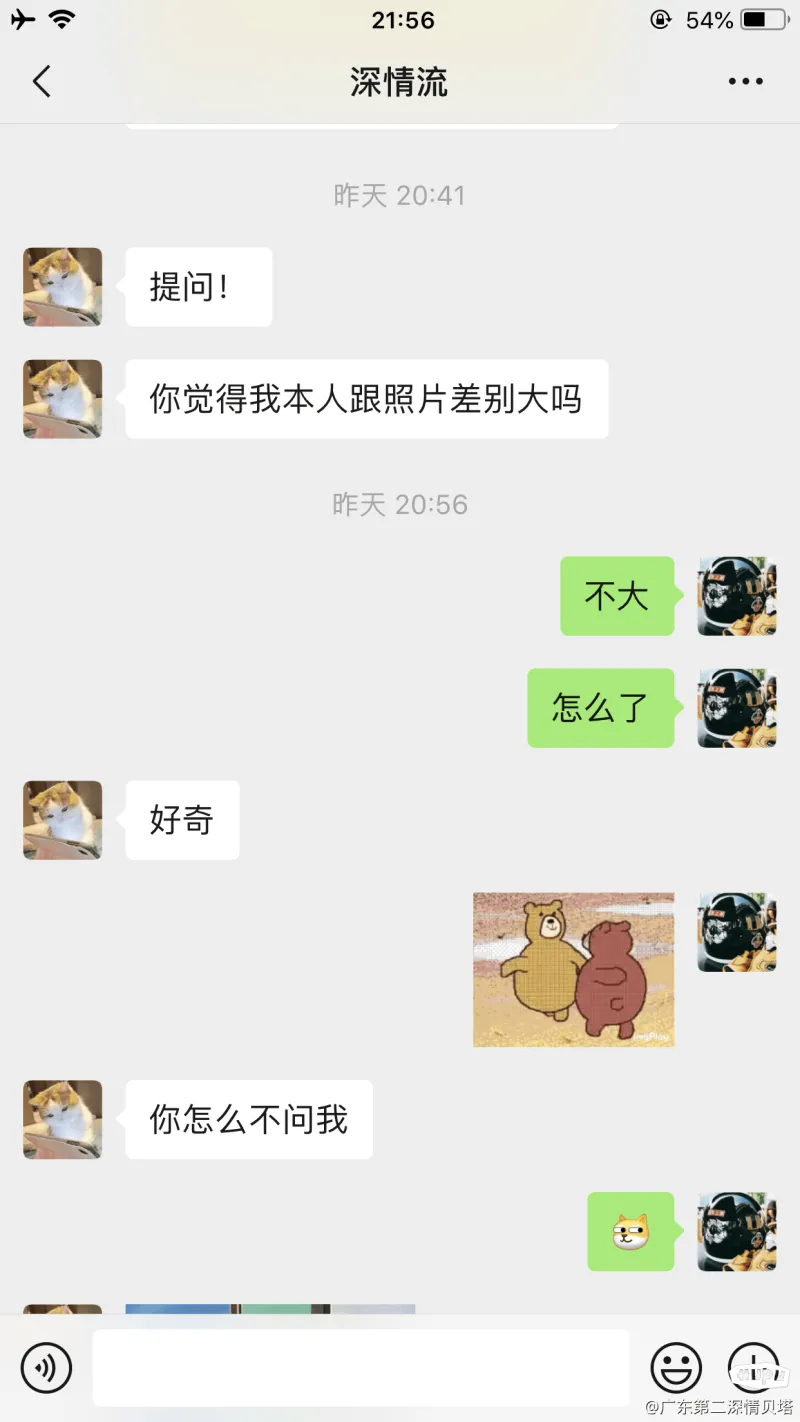Open the emoji sticker panel
Viewport: 800px width, 1422px height.
tap(676, 1367)
